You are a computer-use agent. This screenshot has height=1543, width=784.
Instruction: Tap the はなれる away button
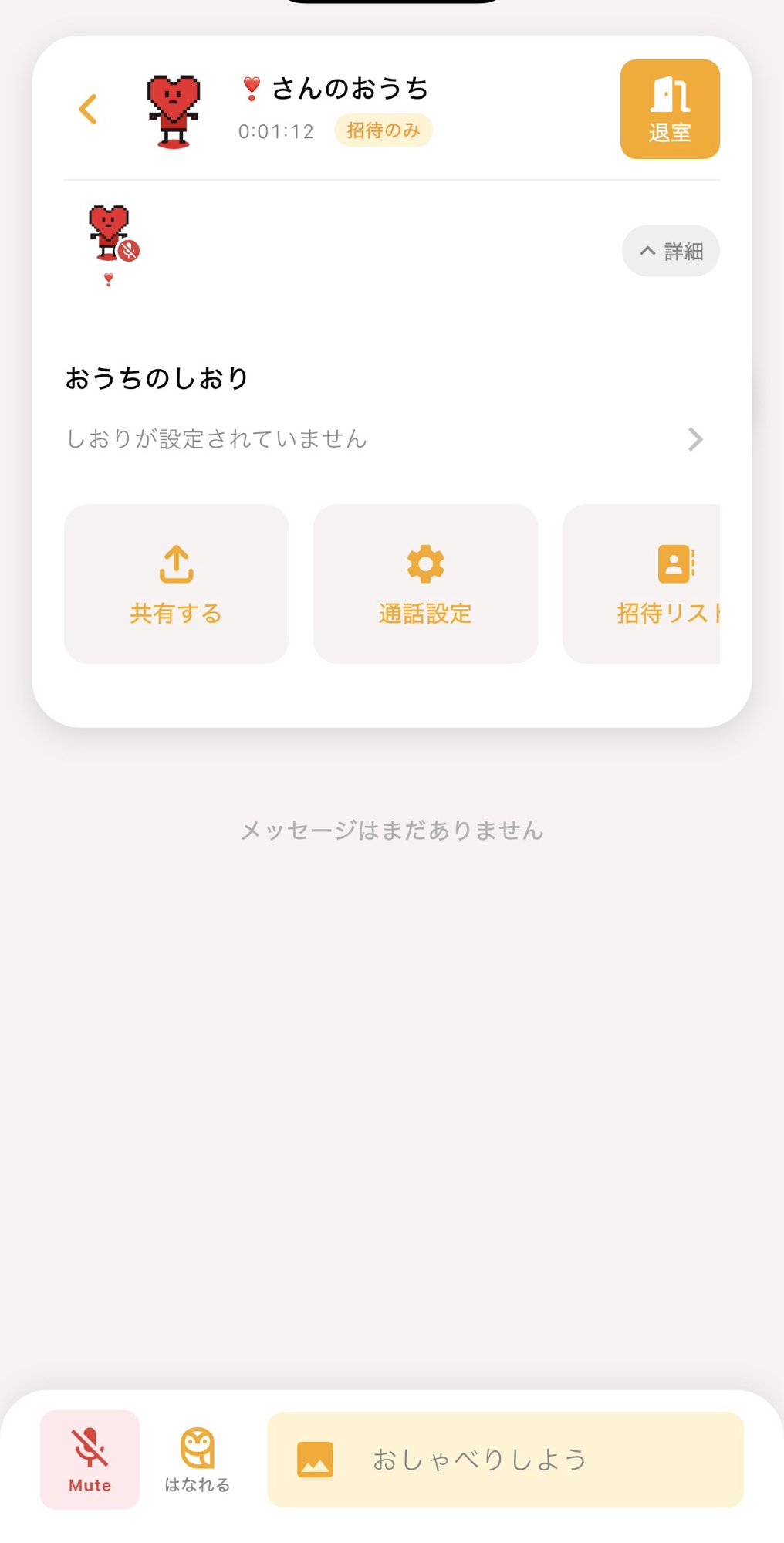click(x=198, y=1459)
